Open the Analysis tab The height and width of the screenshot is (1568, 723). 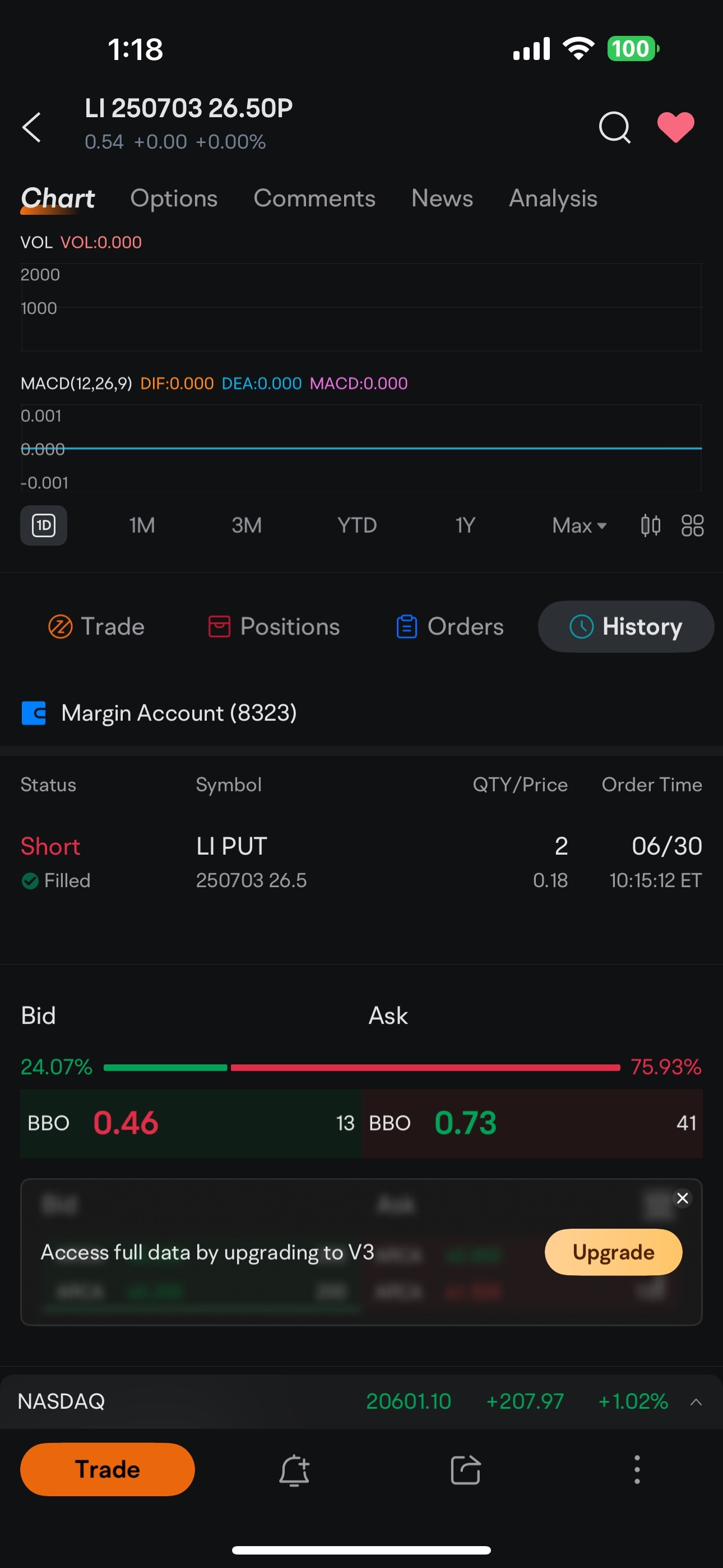click(x=553, y=199)
